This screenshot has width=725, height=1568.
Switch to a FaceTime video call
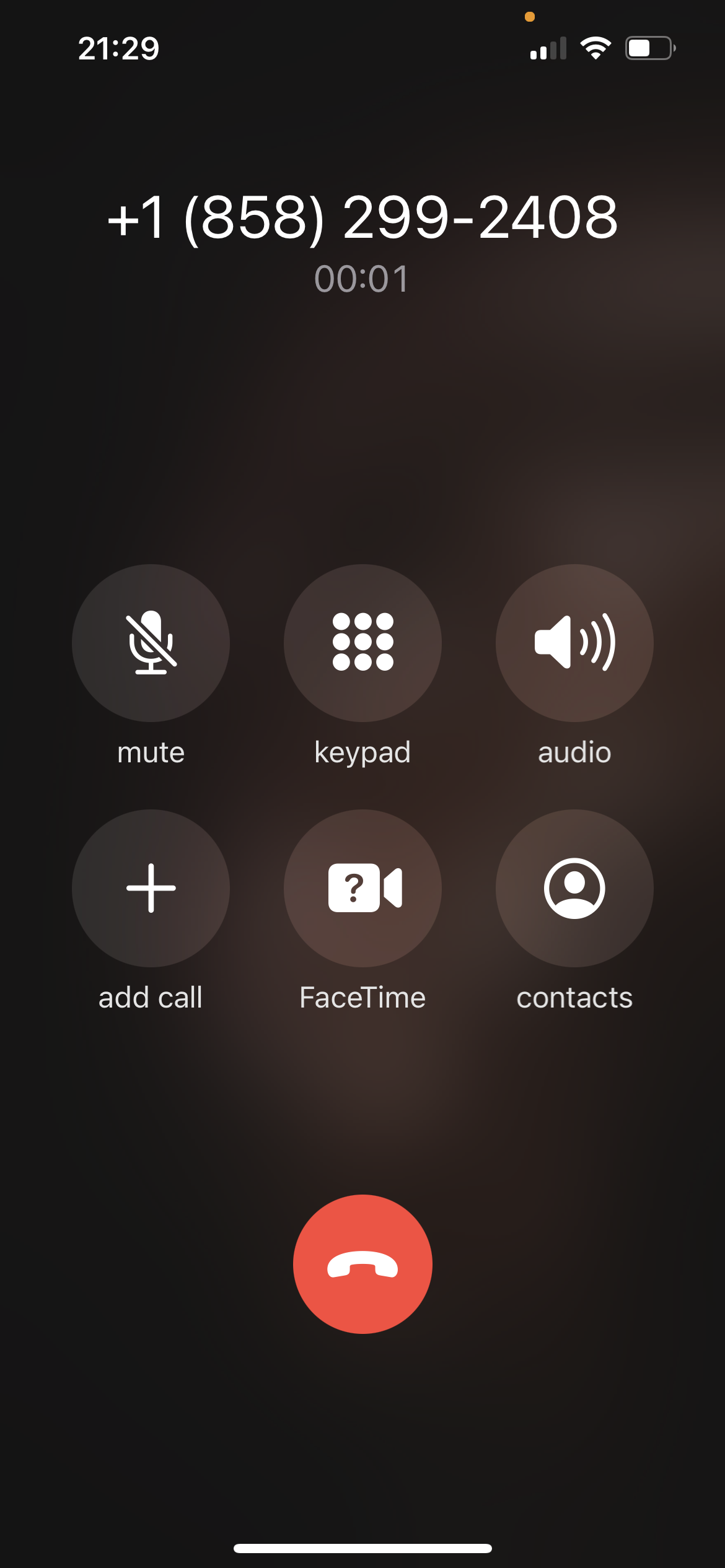click(x=362, y=888)
